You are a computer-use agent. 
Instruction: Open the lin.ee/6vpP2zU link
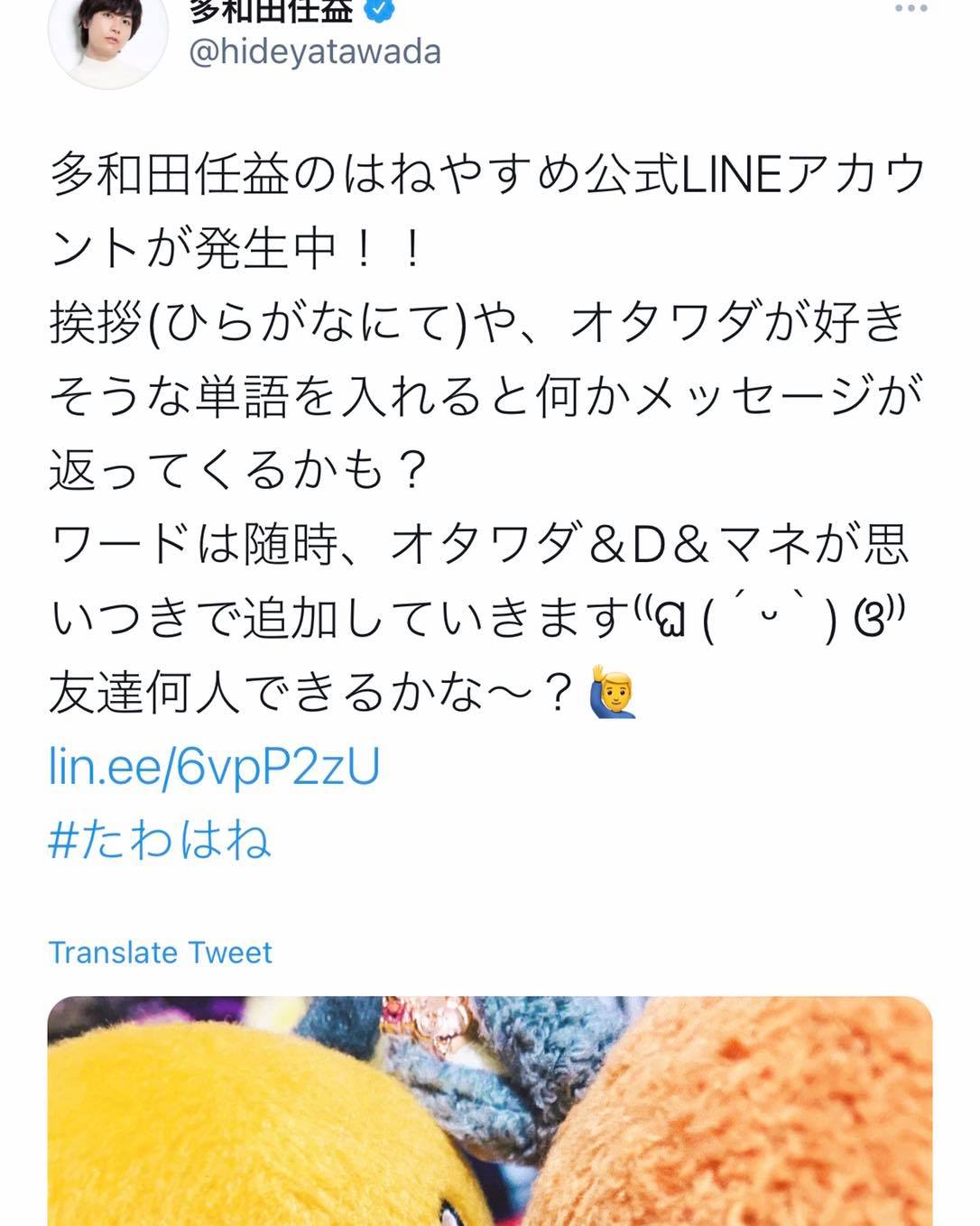pos(214,768)
